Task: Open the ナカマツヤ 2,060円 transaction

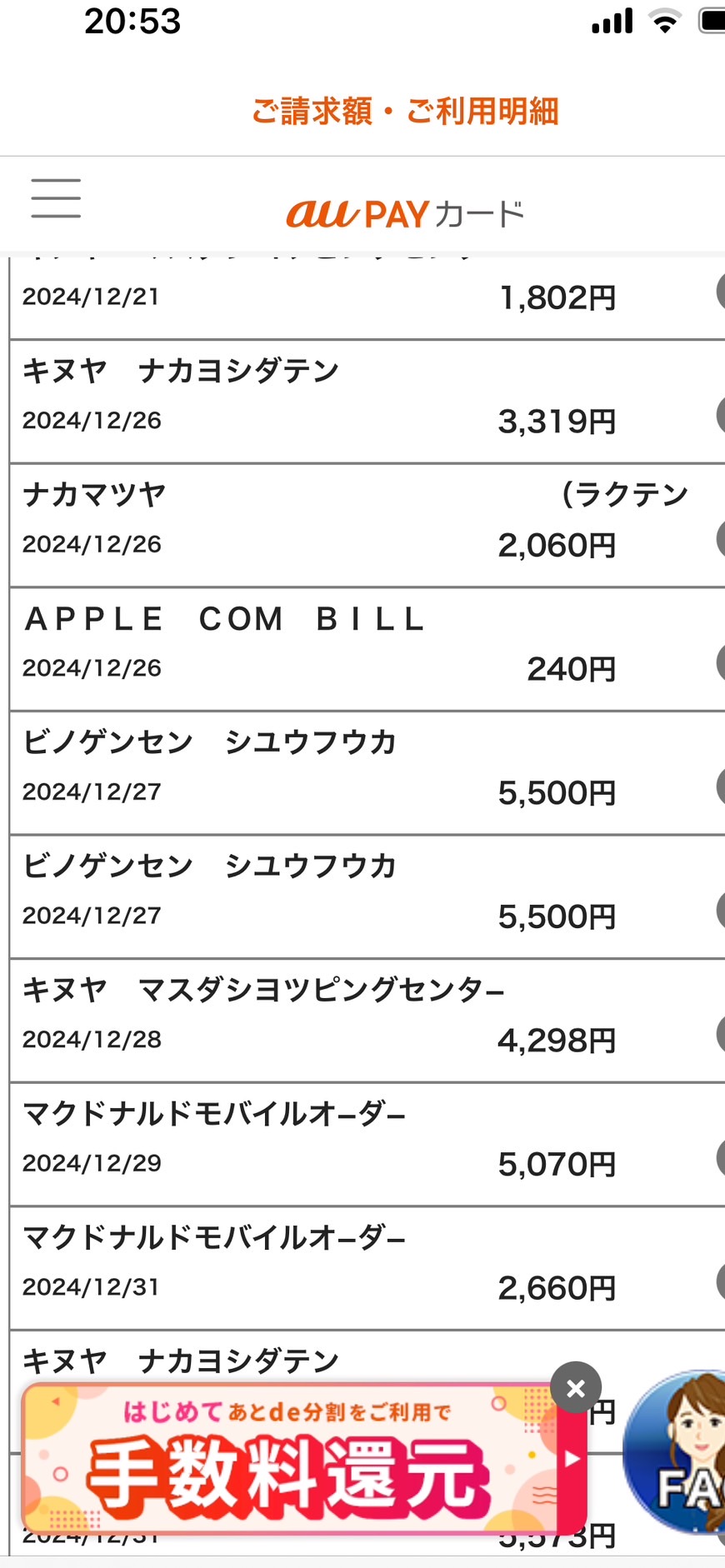Action: (367, 526)
